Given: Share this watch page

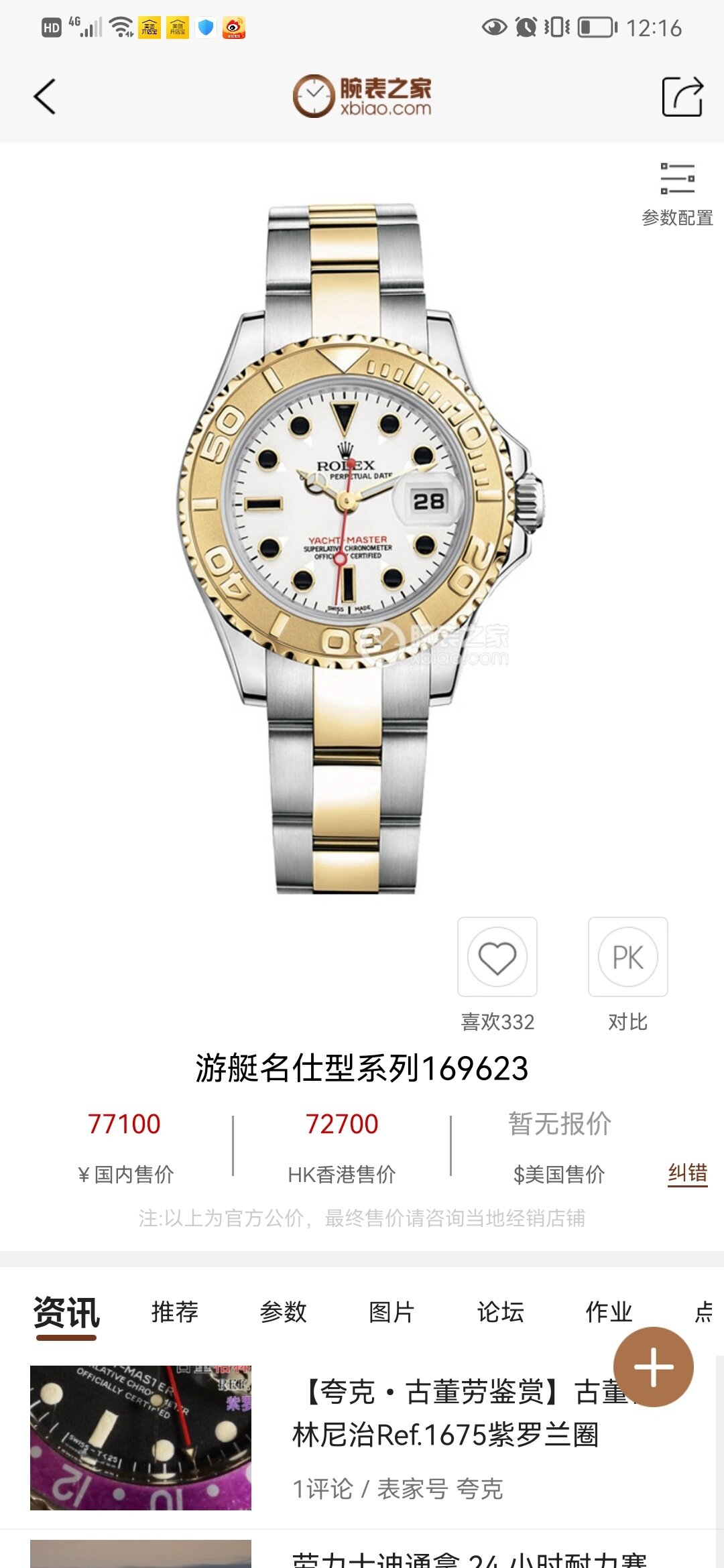Looking at the screenshot, I should coord(682,96).
